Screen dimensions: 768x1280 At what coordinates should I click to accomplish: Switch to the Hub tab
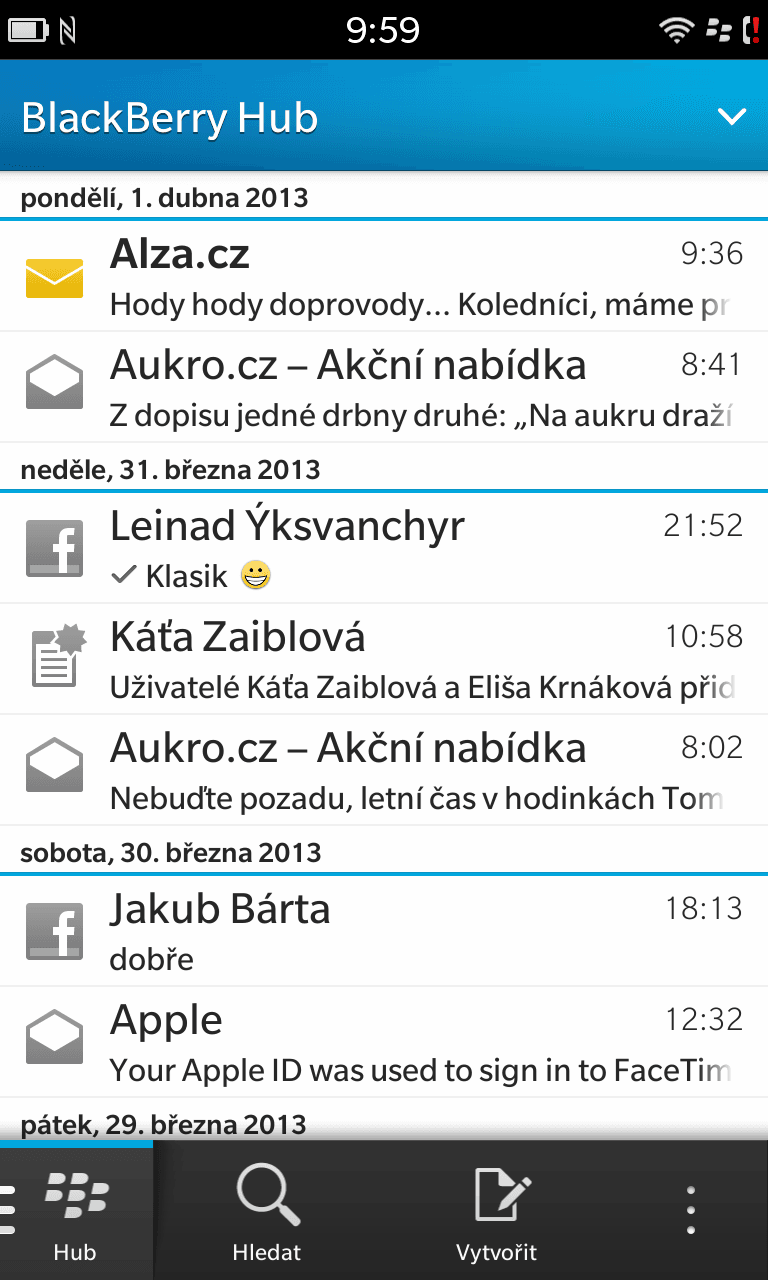click(76, 1212)
